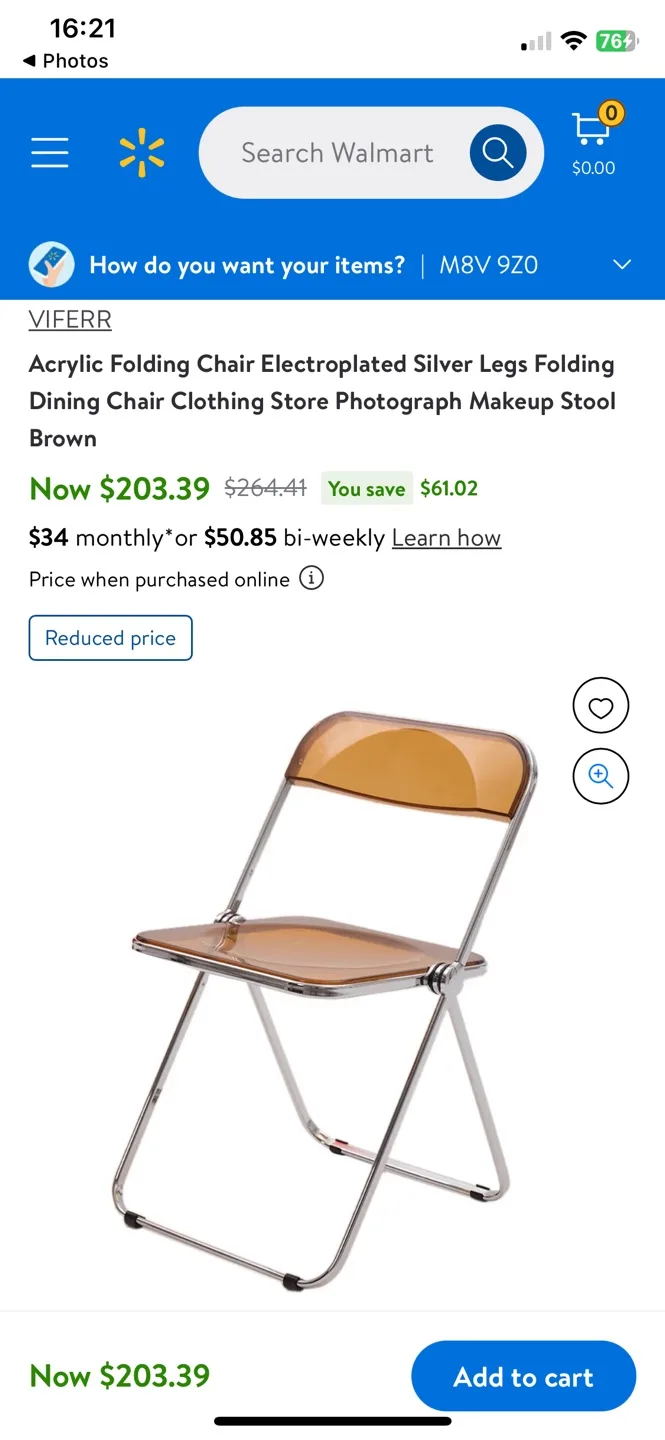Open the Learn how financing link
Screen dimensions: 665x1440
[446, 538]
